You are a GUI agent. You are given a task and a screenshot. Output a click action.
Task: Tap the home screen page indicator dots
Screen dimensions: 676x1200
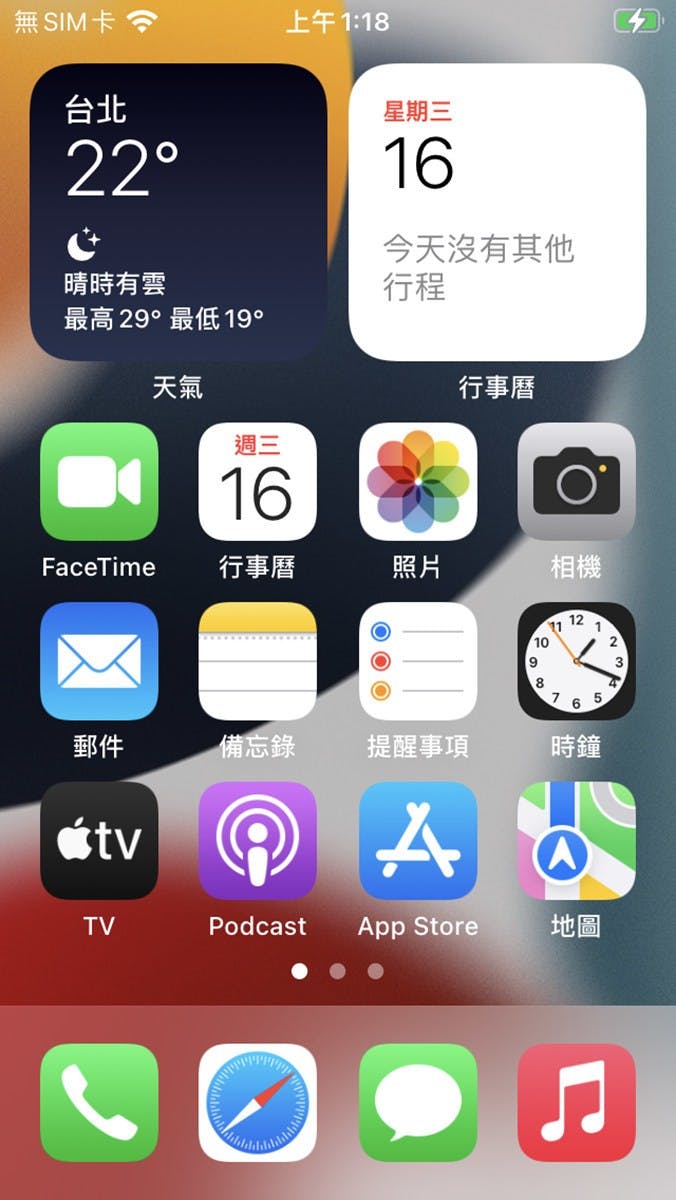tap(337, 971)
